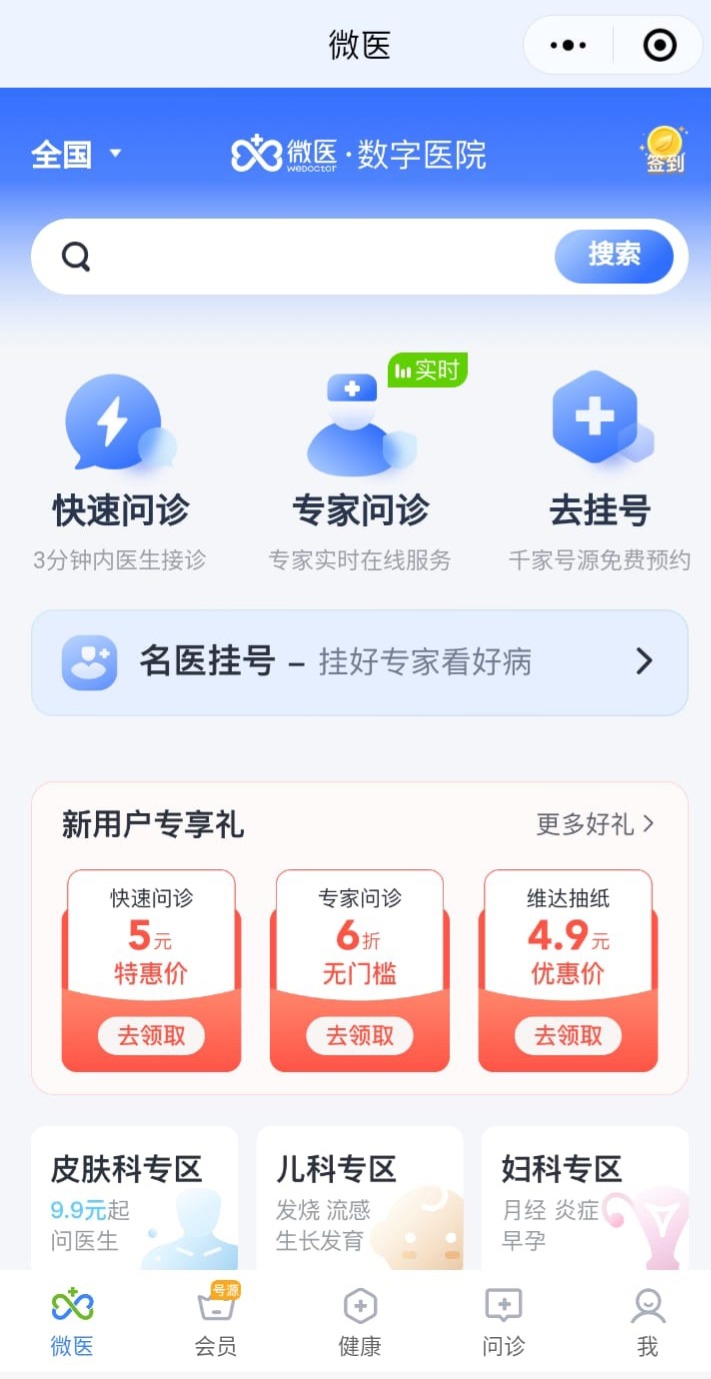The image size is (711, 1379).
Task: Tap the 搜索 button
Action: (614, 256)
